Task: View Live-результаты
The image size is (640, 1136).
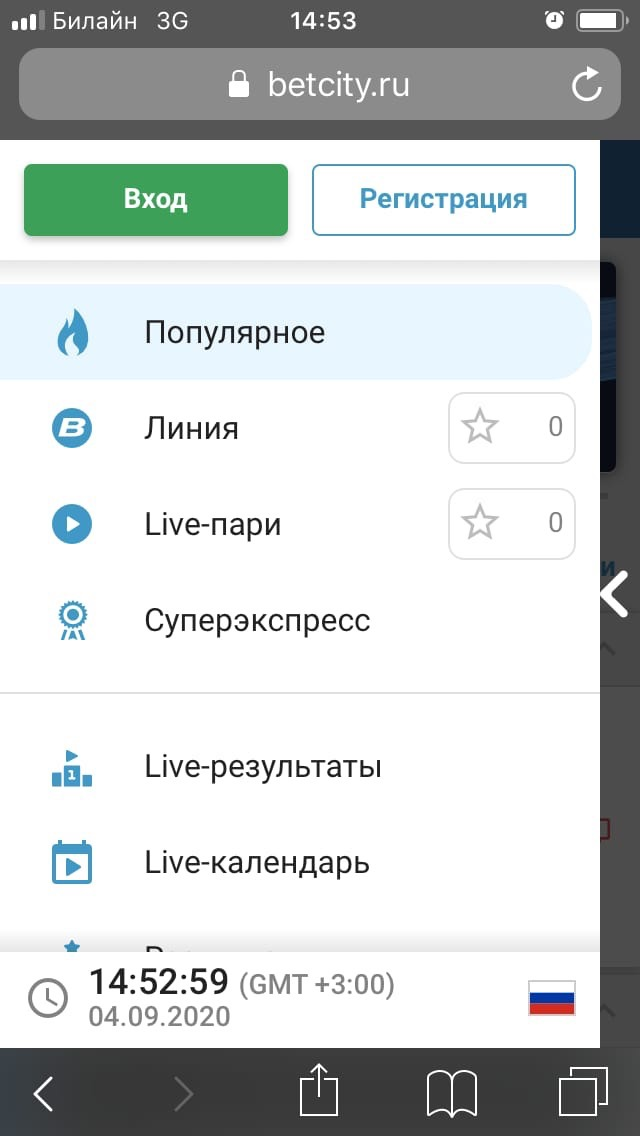Action: [263, 767]
